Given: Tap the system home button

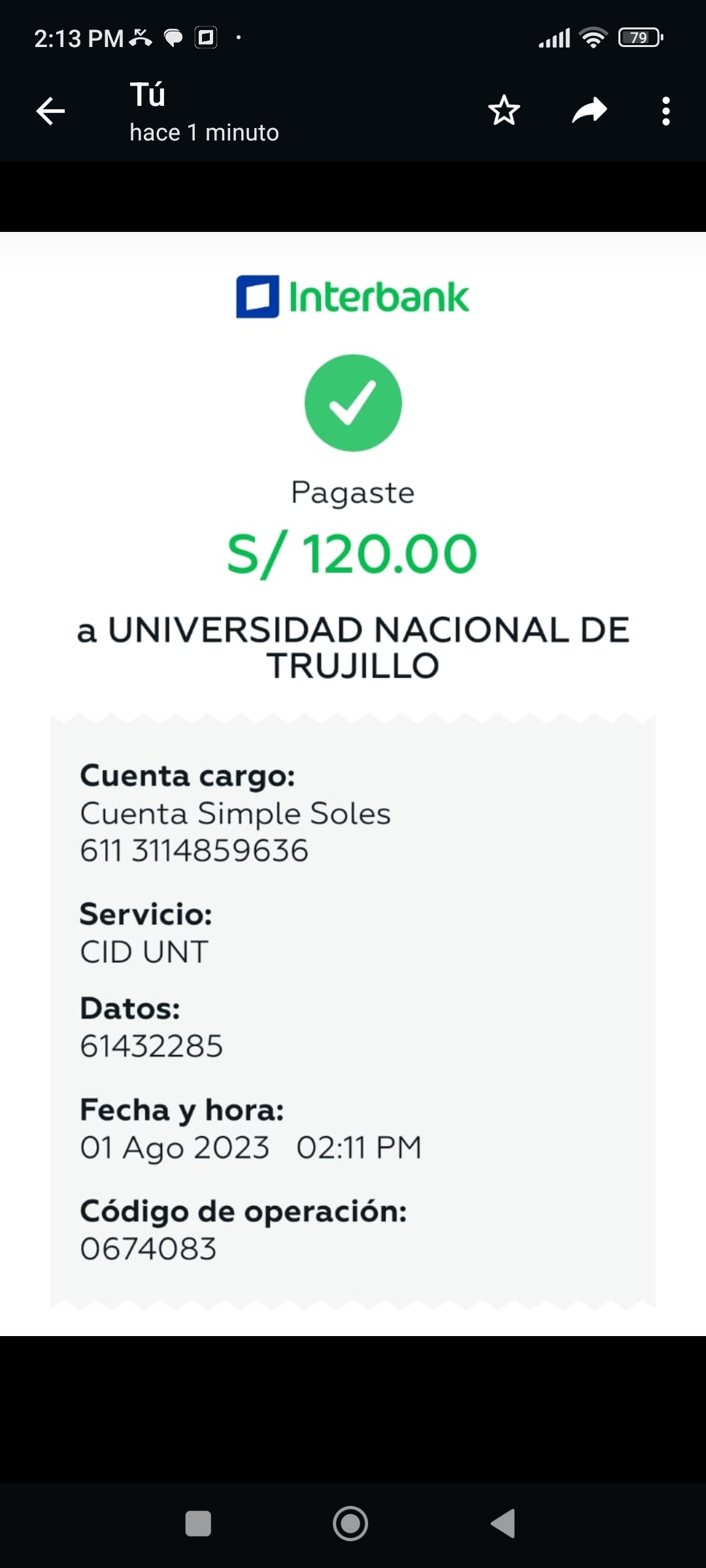Looking at the screenshot, I should click(x=350, y=1524).
